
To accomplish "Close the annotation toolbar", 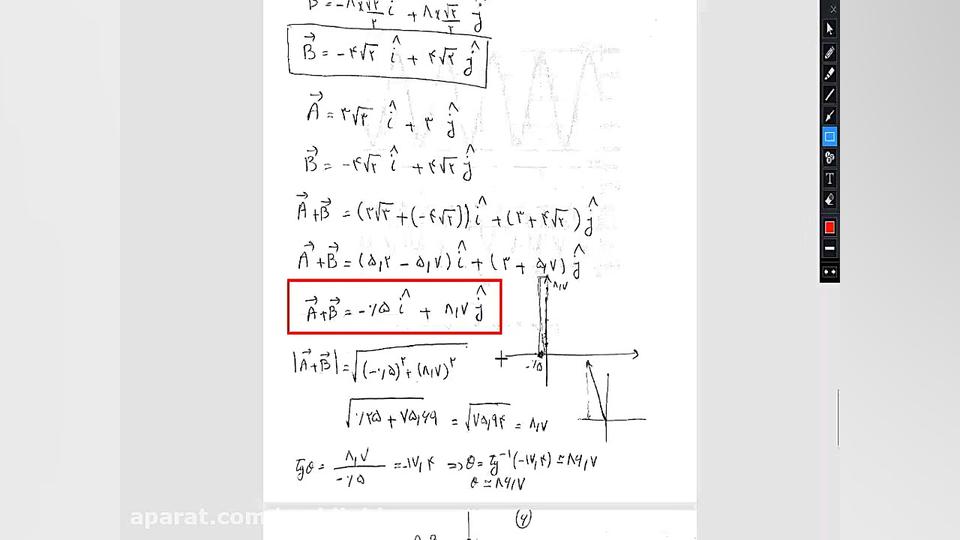I will (834, 9).
